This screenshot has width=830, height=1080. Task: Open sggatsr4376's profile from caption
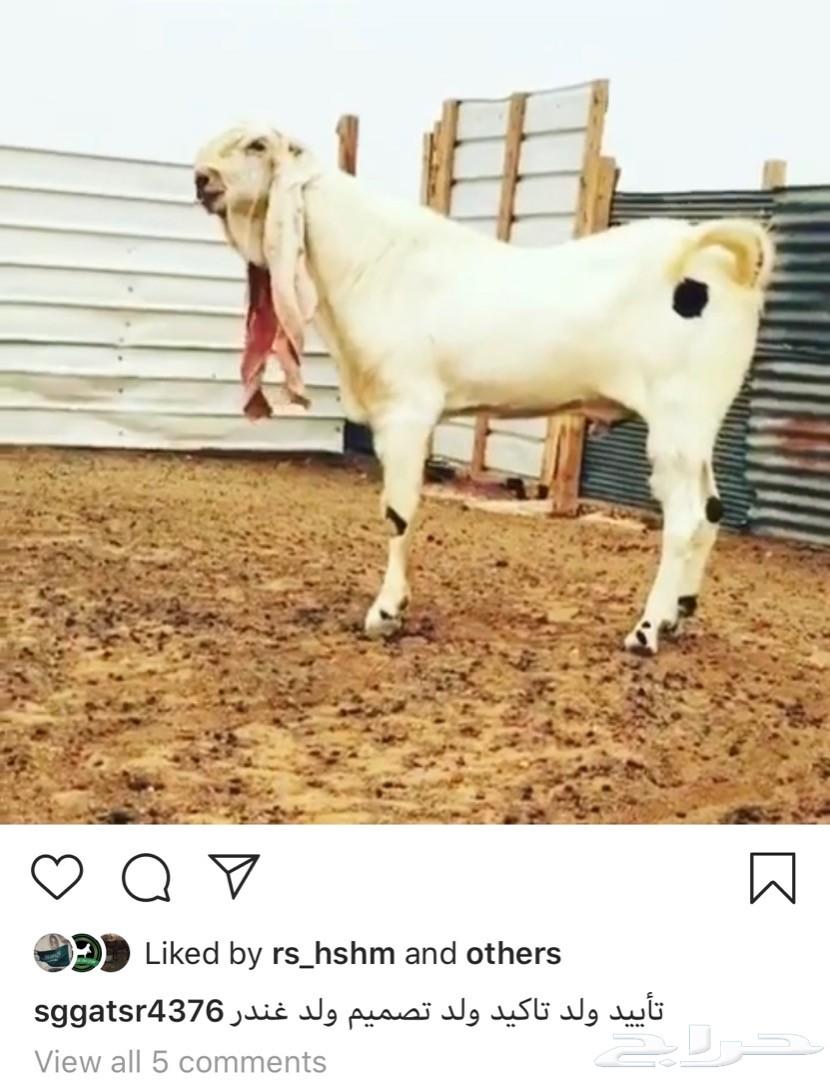[x=128, y=1011]
